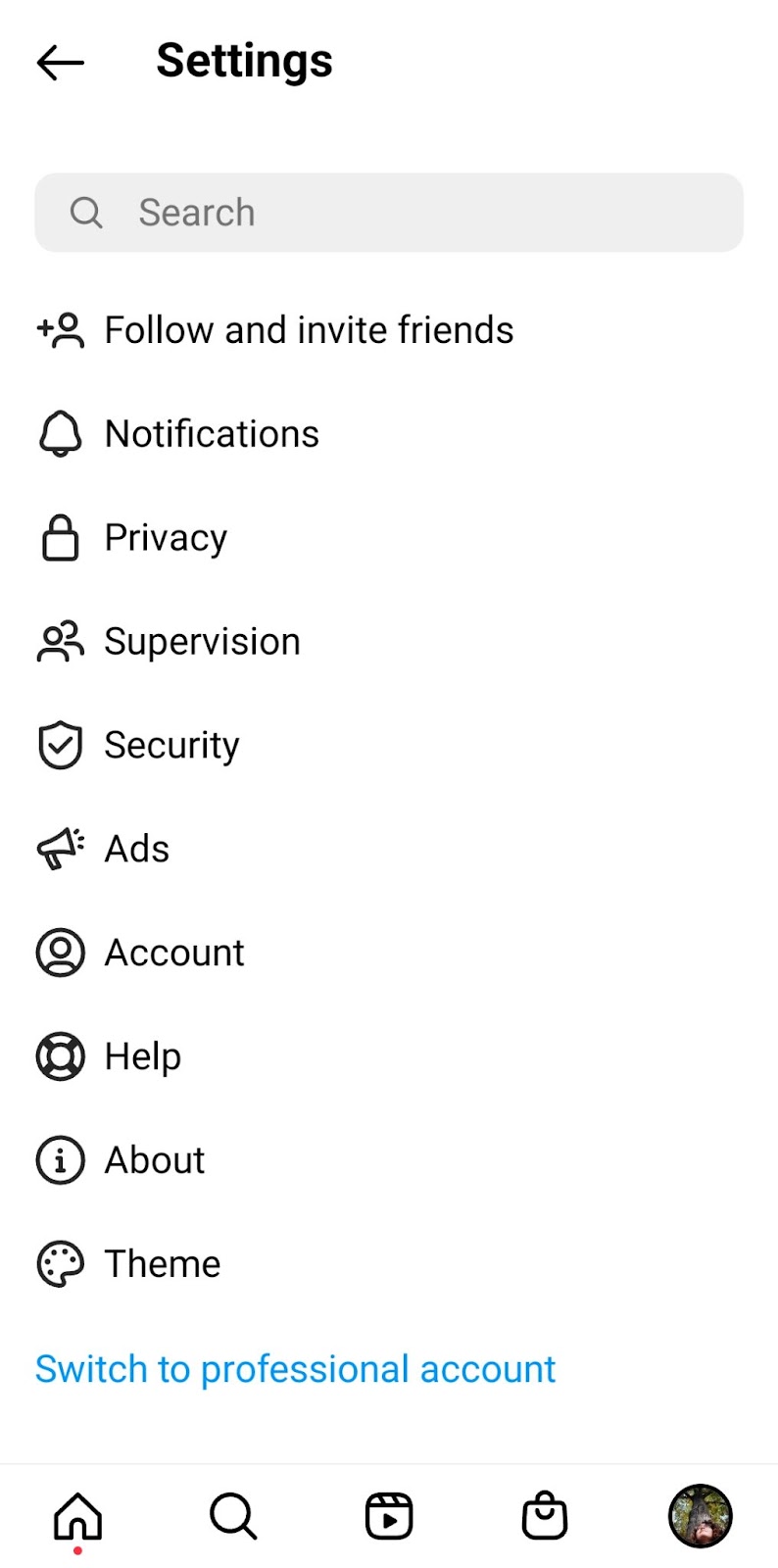Image resolution: width=778 pixels, height=1568 pixels.
Task: Go back from Settings
Action: click(x=61, y=63)
